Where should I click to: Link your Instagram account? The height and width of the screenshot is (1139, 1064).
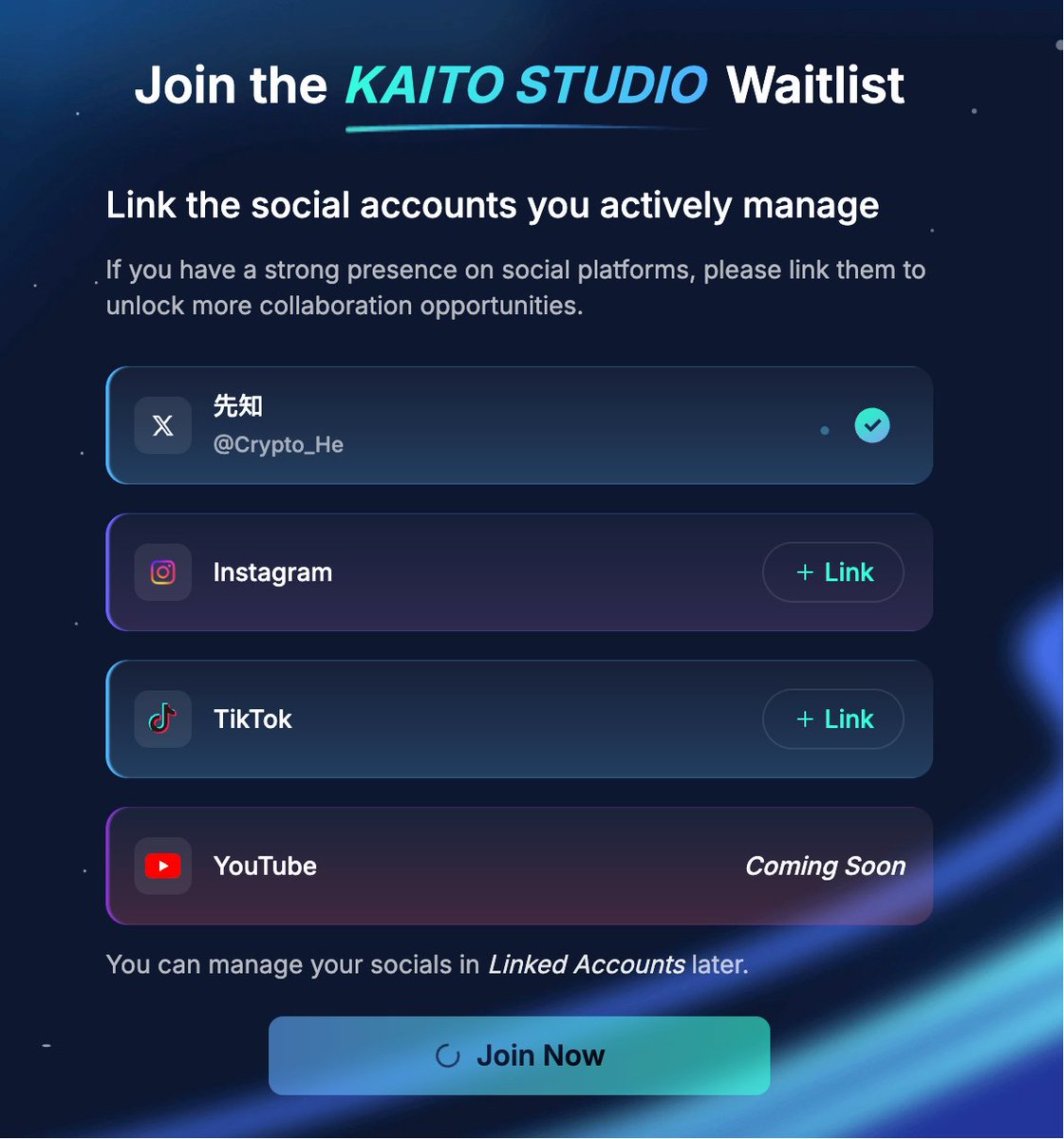(832, 572)
